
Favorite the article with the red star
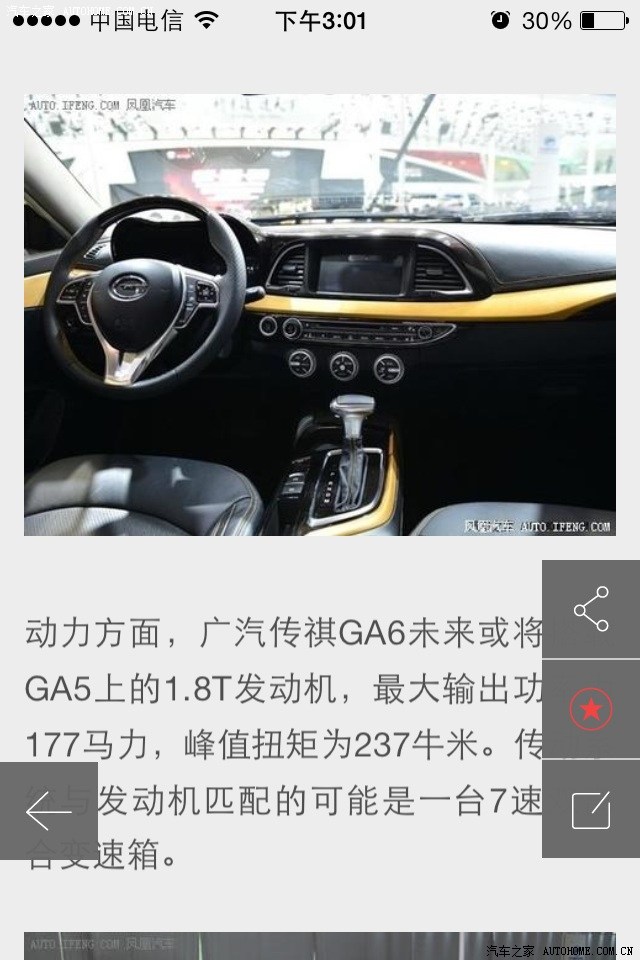tap(591, 709)
